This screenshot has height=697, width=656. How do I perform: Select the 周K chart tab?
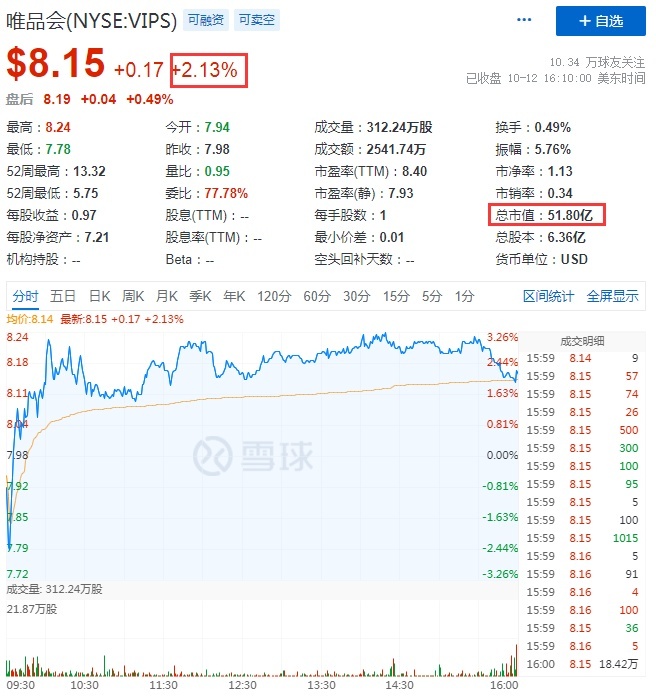(133, 296)
